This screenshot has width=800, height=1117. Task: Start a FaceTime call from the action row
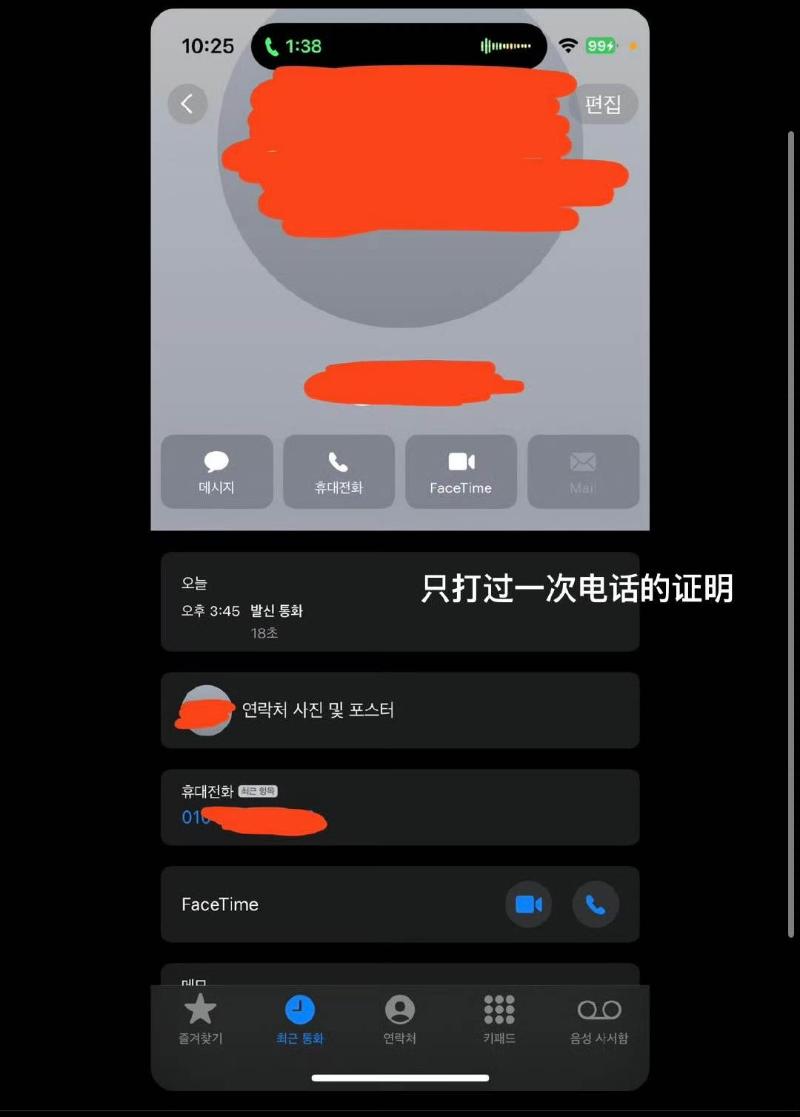(x=460, y=472)
